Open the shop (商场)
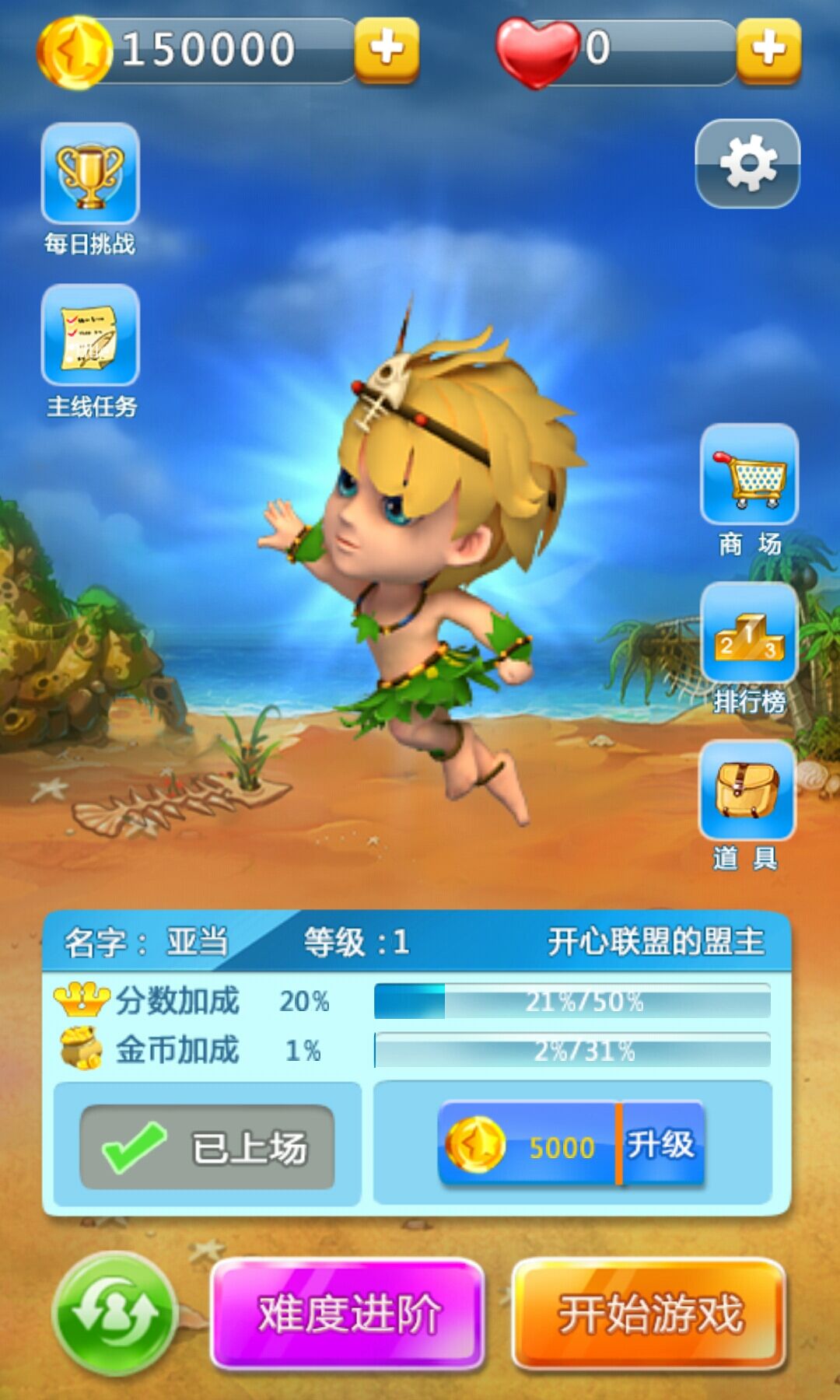 click(749, 474)
